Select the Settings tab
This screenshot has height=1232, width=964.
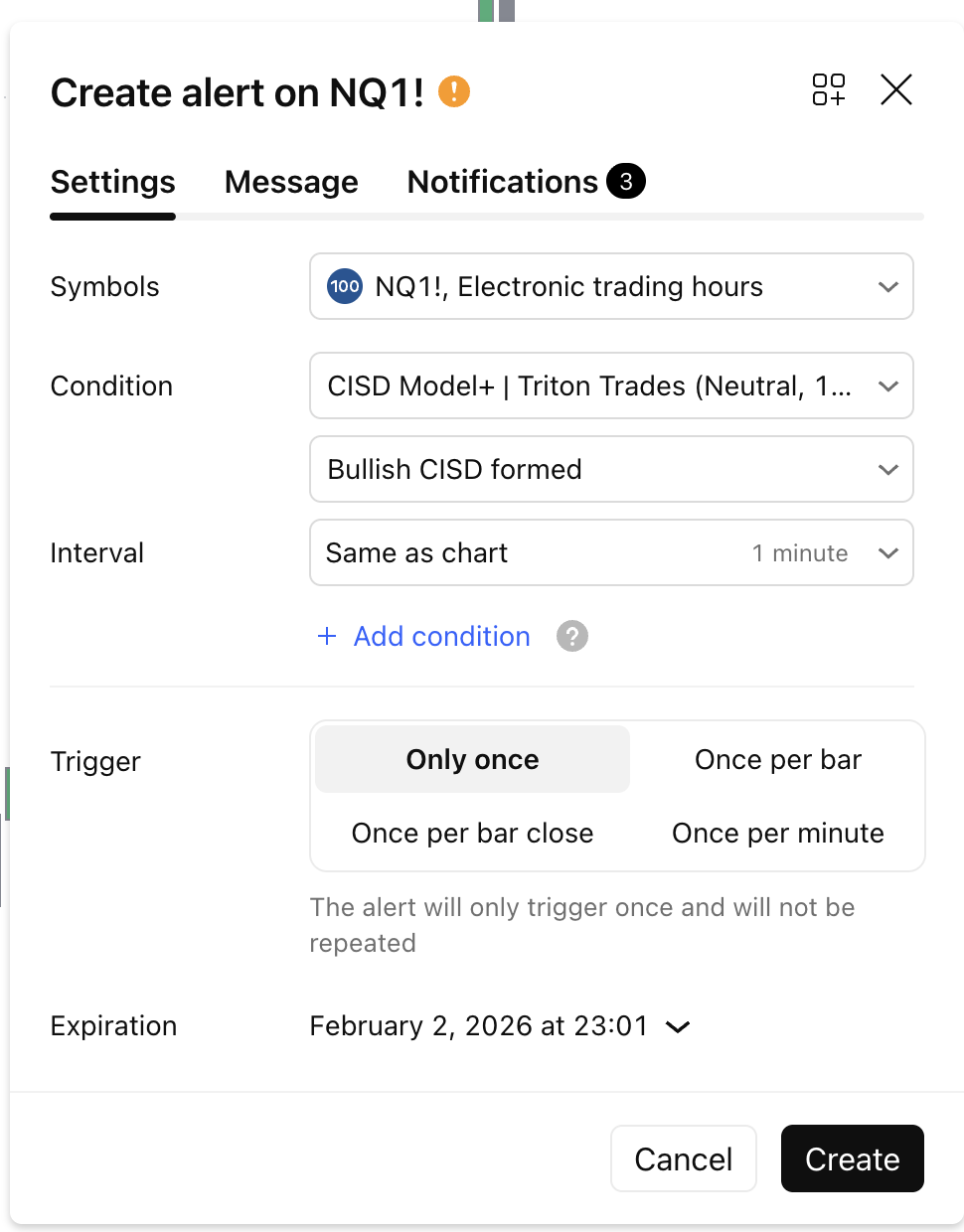pyautogui.click(x=113, y=183)
